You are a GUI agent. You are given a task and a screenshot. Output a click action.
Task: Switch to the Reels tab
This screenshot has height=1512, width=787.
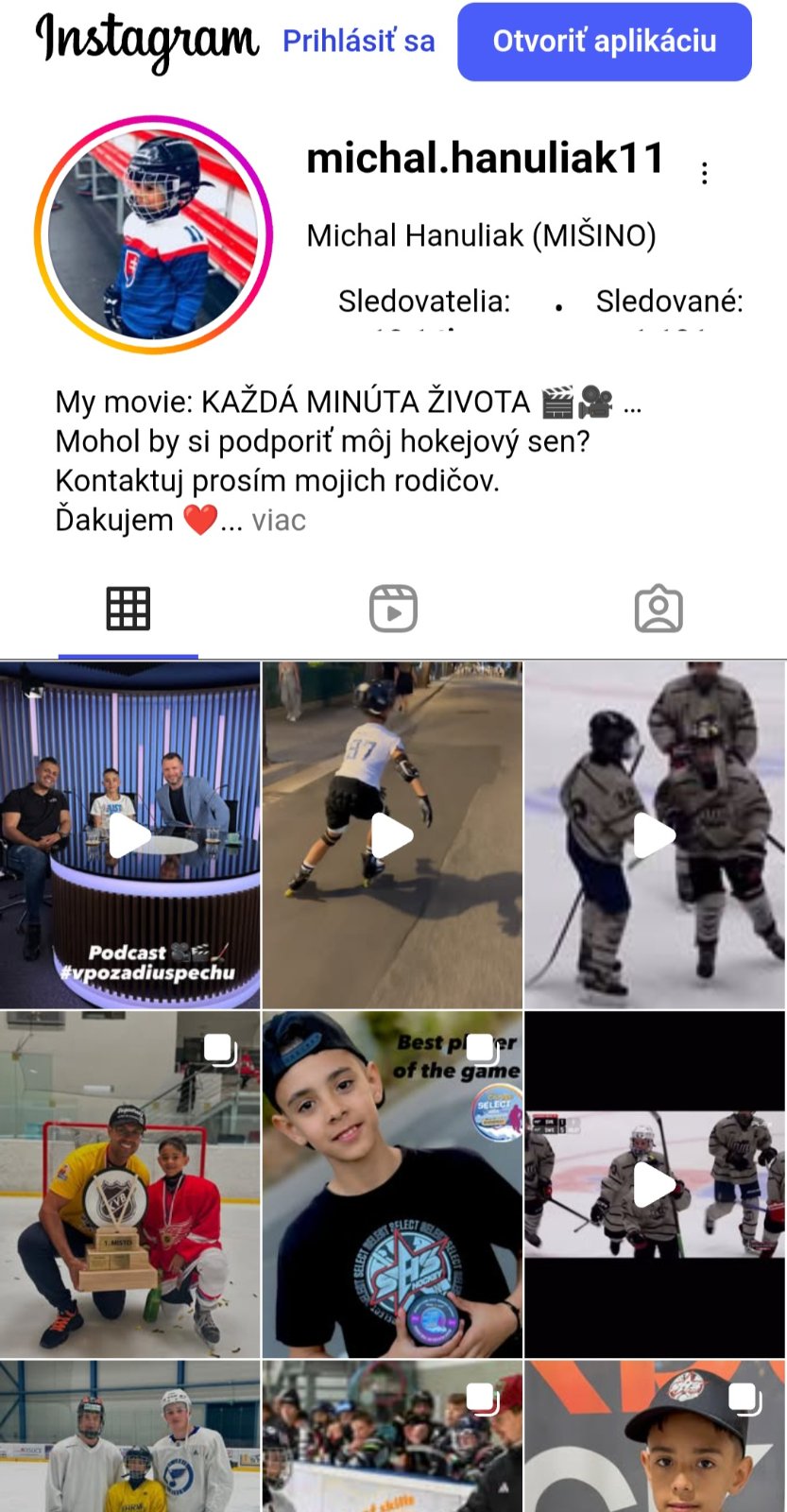[x=393, y=610]
